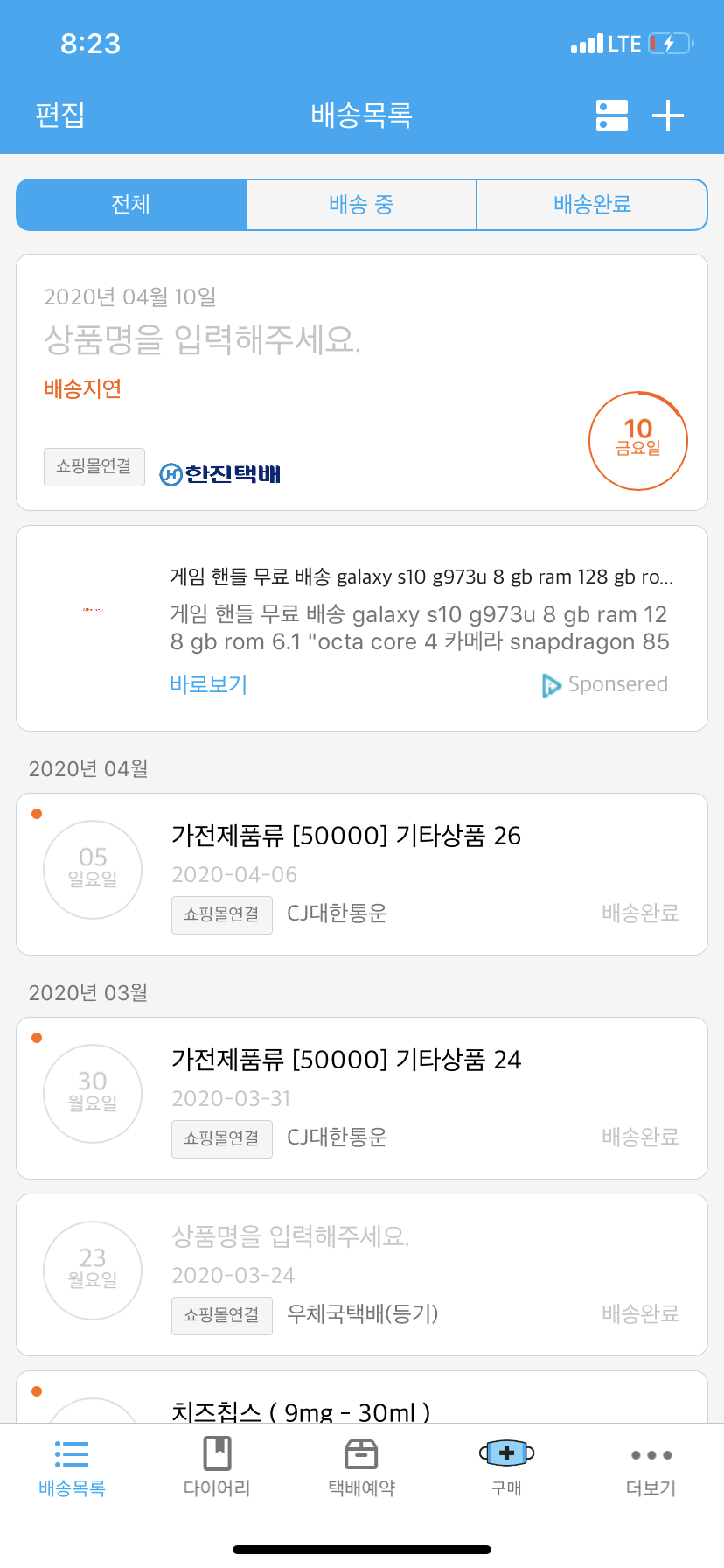Switch the list layout view icon
This screenshot has width=724, height=1568.
click(612, 115)
